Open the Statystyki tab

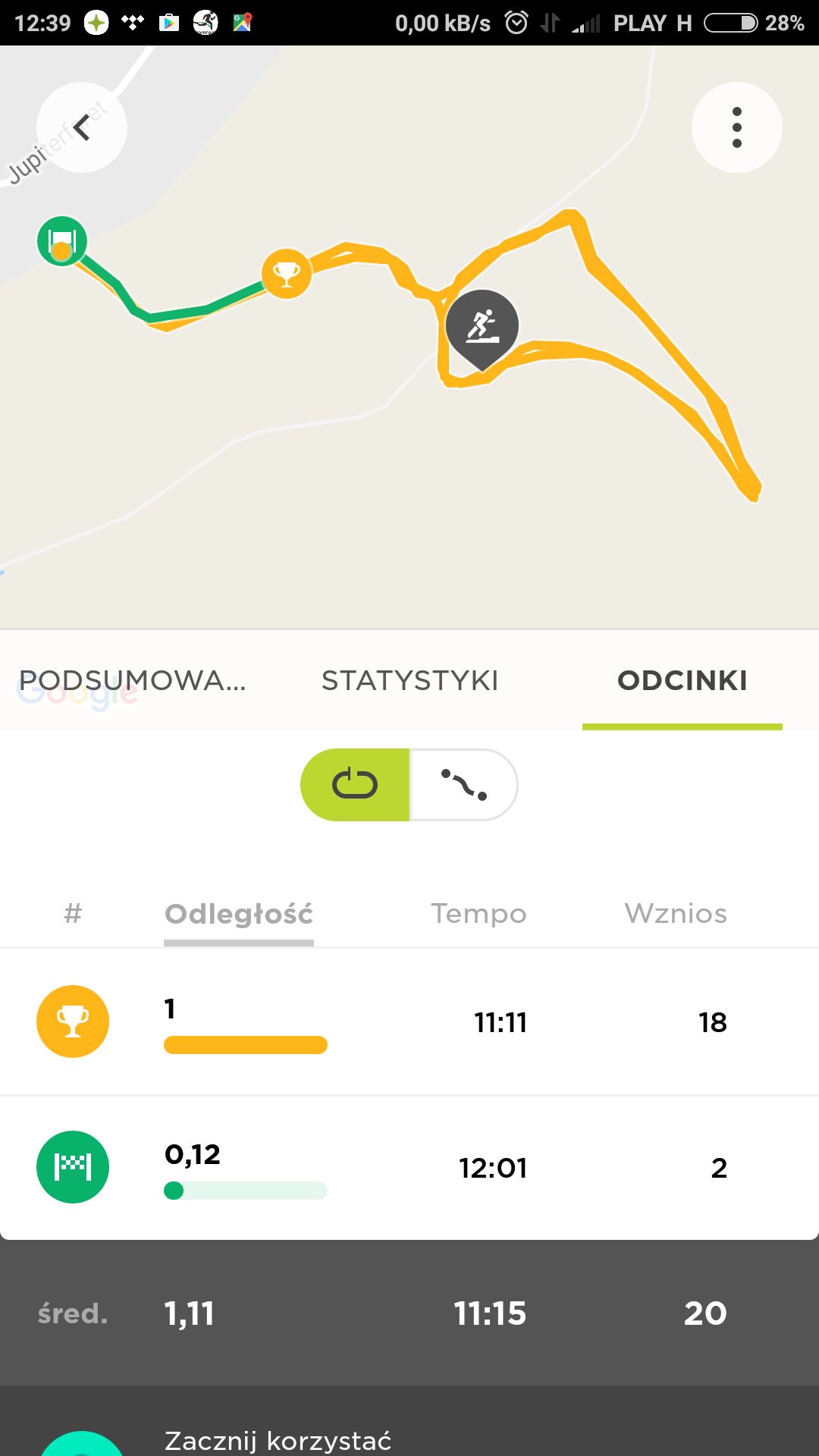(409, 680)
